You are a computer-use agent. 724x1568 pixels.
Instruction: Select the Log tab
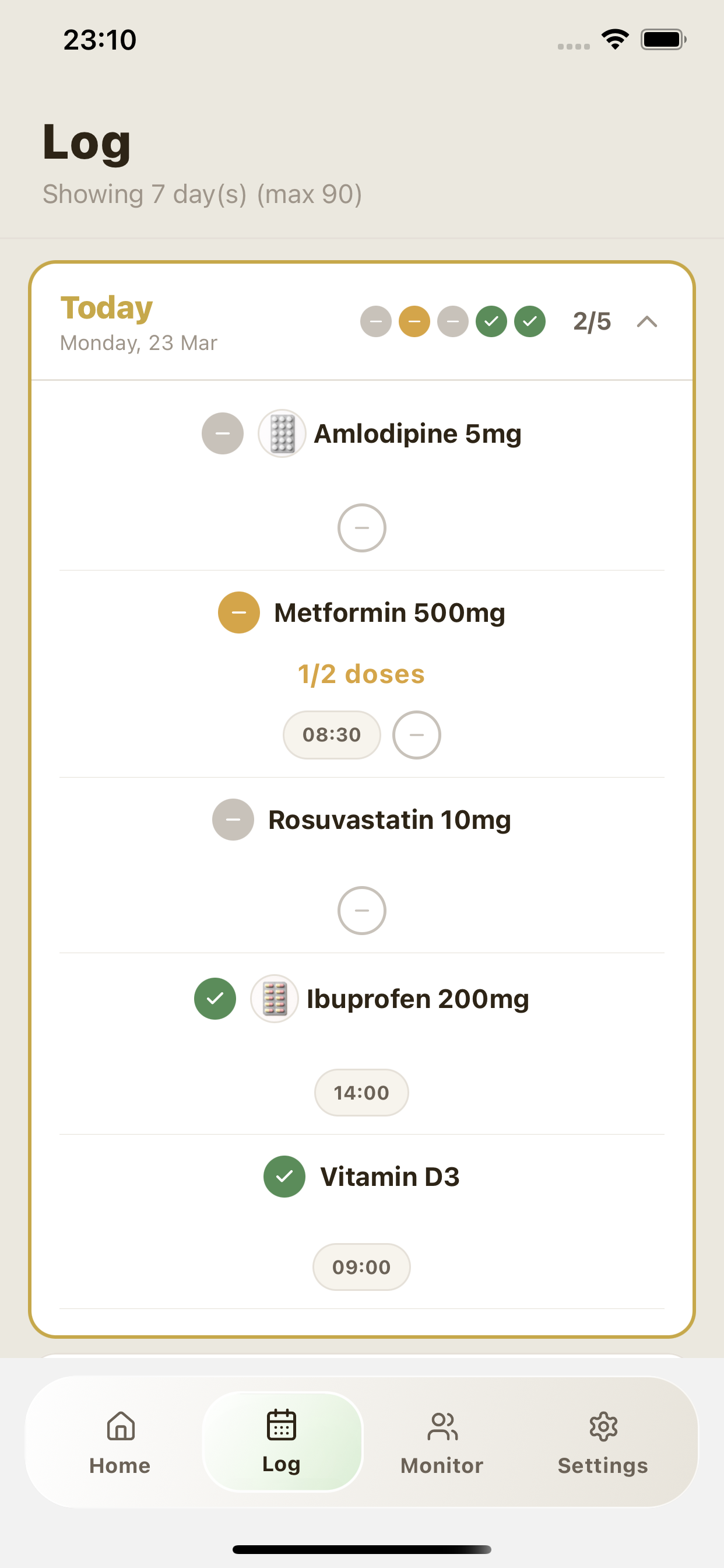pyautogui.click(x=282, y=1441)
